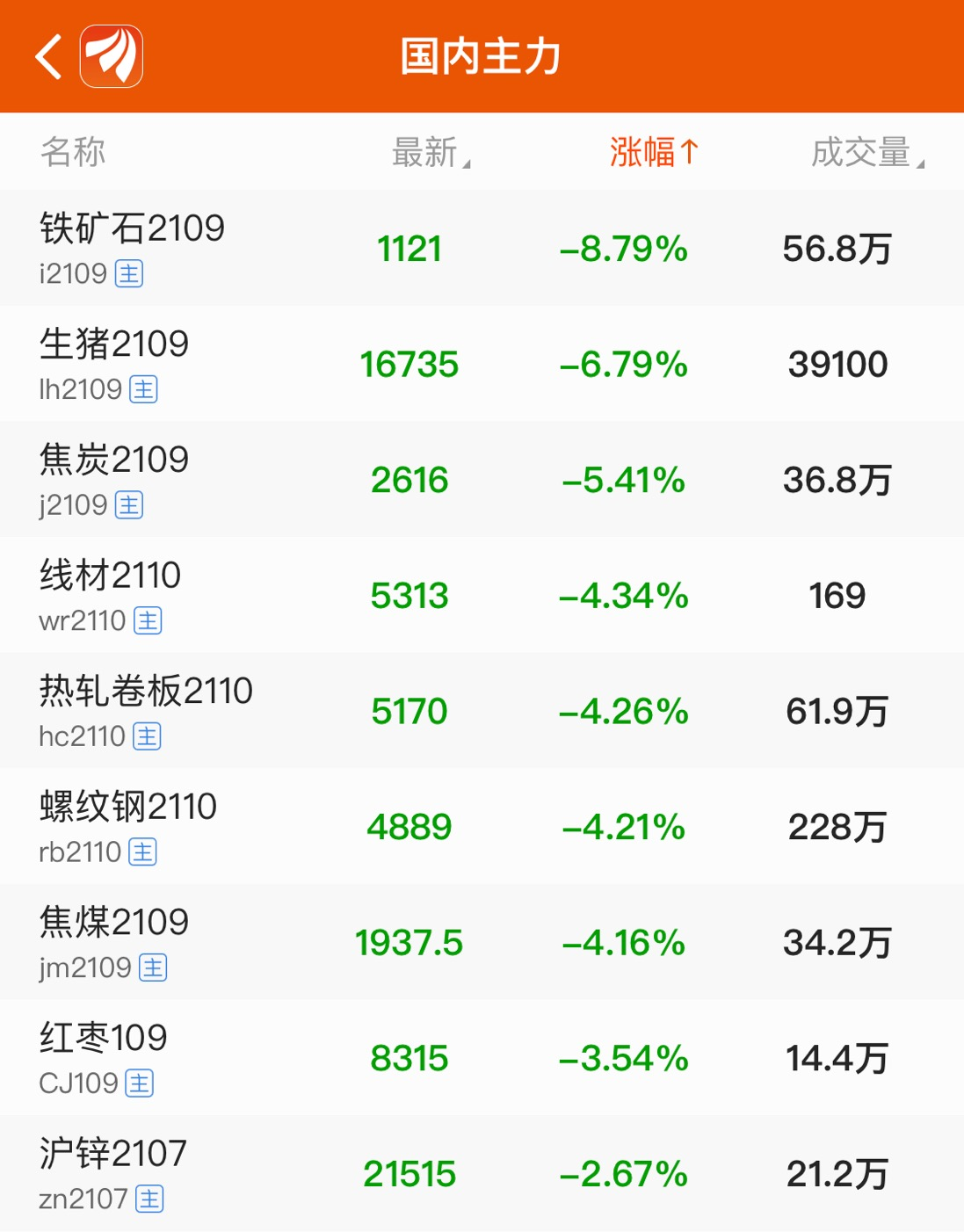Toggle sorting by 涨幅 column

pyautogui.click(x=653, y=152)
